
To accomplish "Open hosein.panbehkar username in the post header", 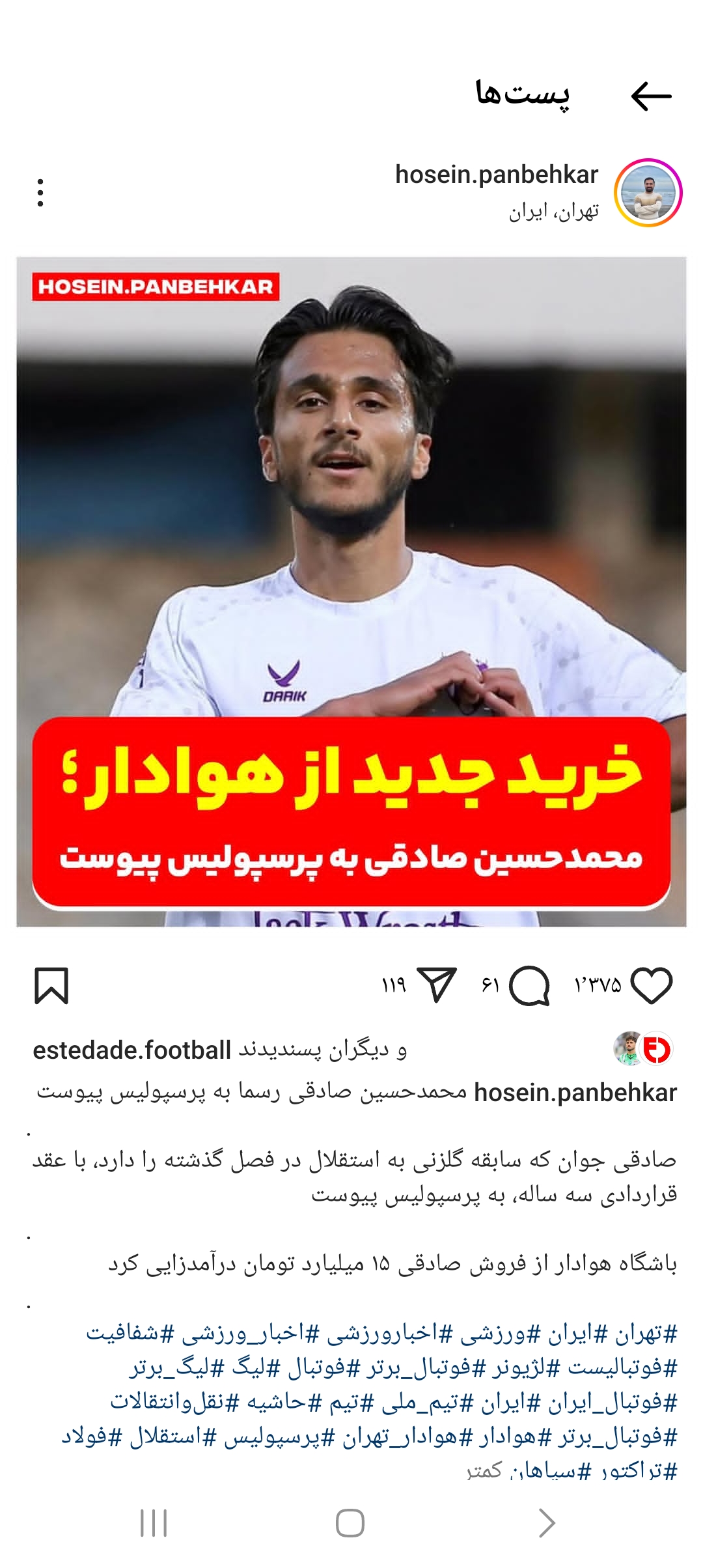I will tap(497, 175).
